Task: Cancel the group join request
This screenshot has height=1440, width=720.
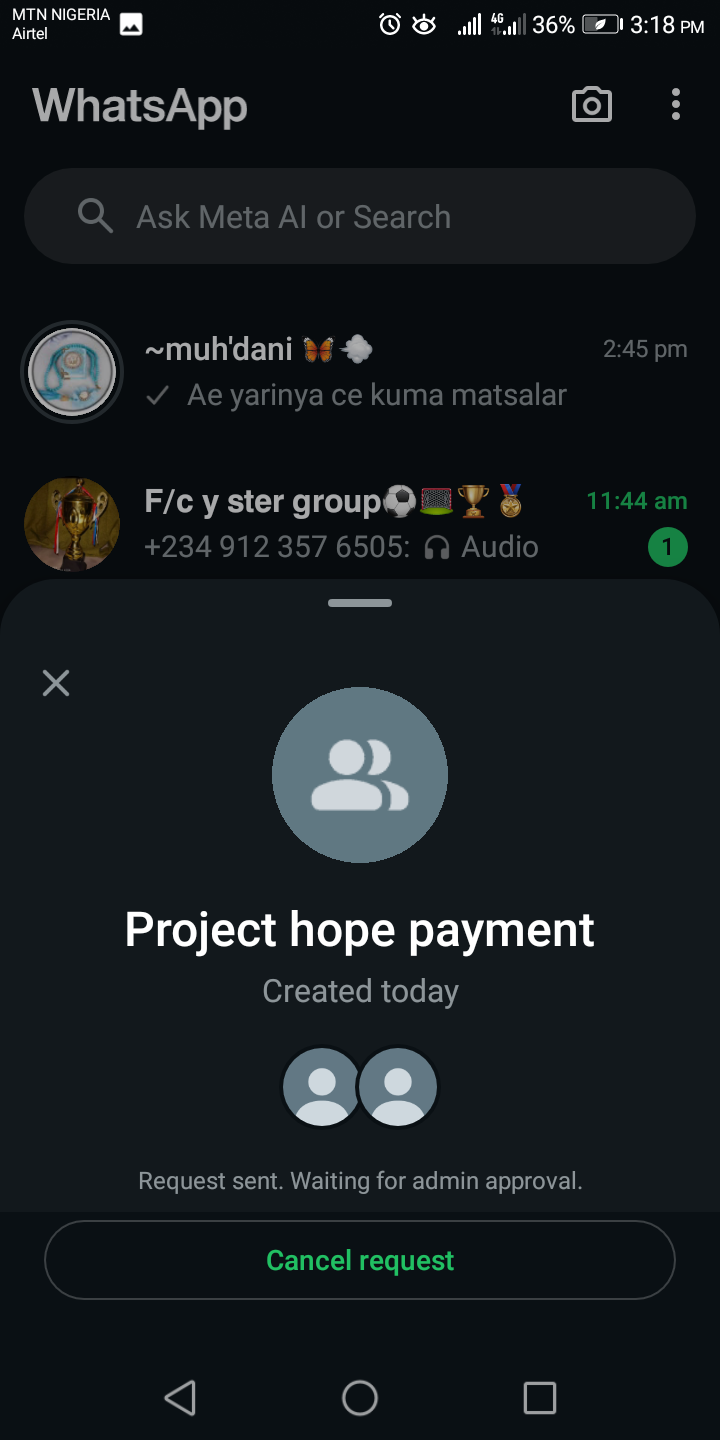Action: (360, 1260)
